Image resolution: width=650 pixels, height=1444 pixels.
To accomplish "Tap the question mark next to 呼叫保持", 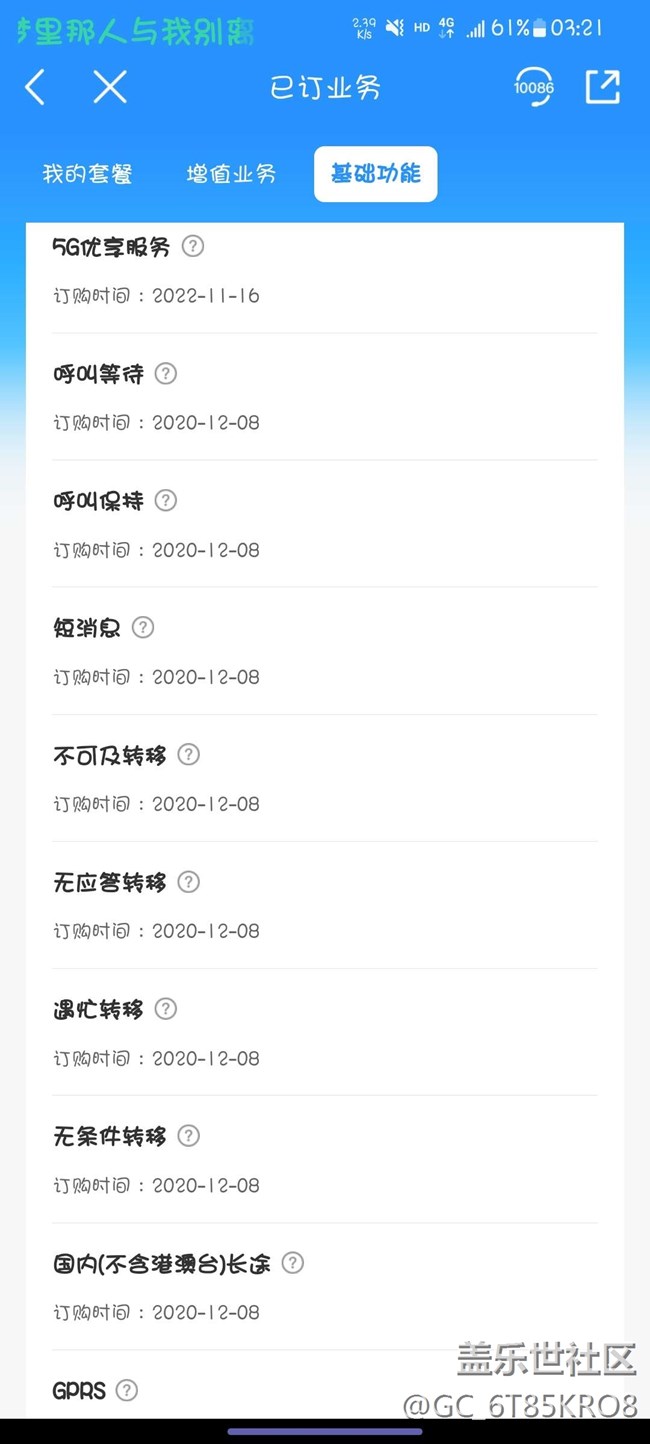I will pos(166,500).
